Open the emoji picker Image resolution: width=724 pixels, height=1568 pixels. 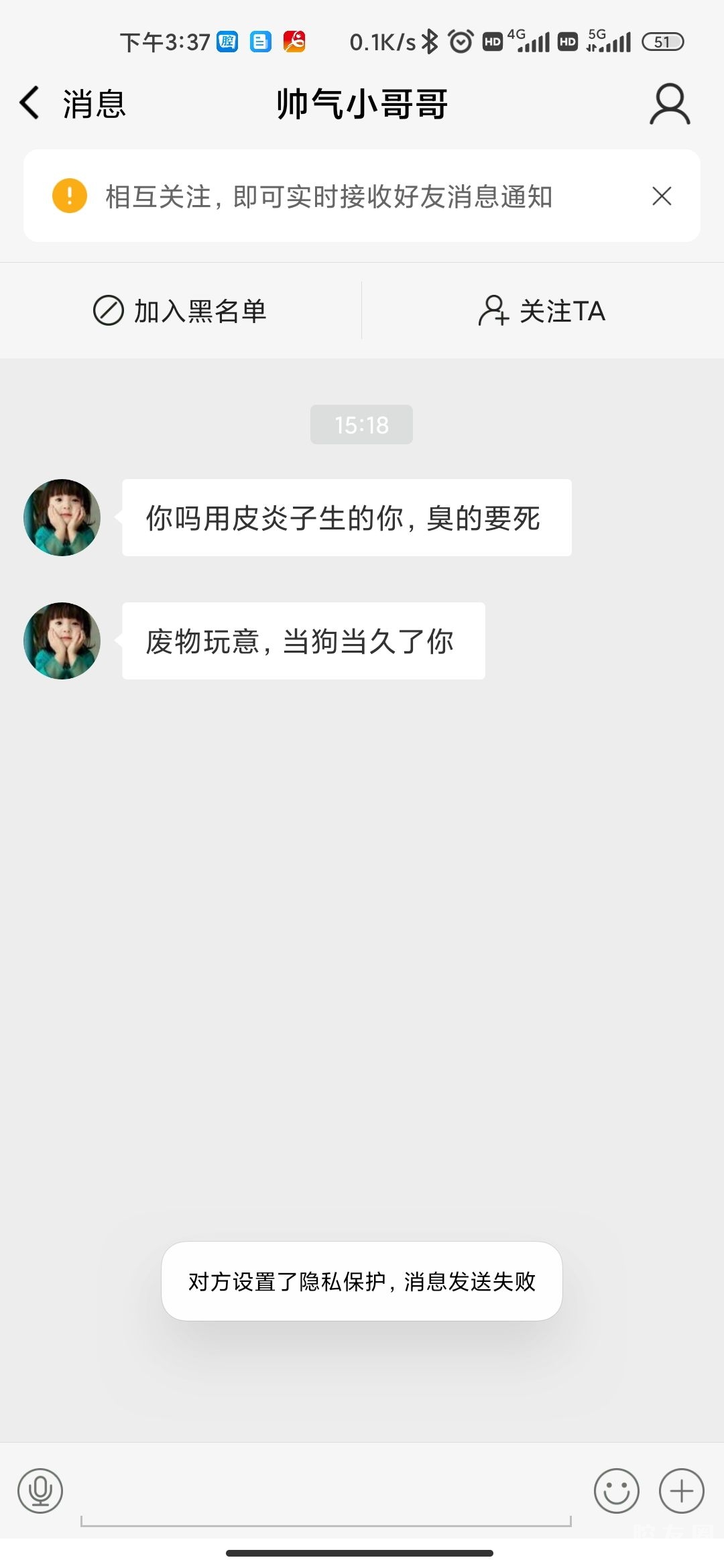coord(616,1491)
